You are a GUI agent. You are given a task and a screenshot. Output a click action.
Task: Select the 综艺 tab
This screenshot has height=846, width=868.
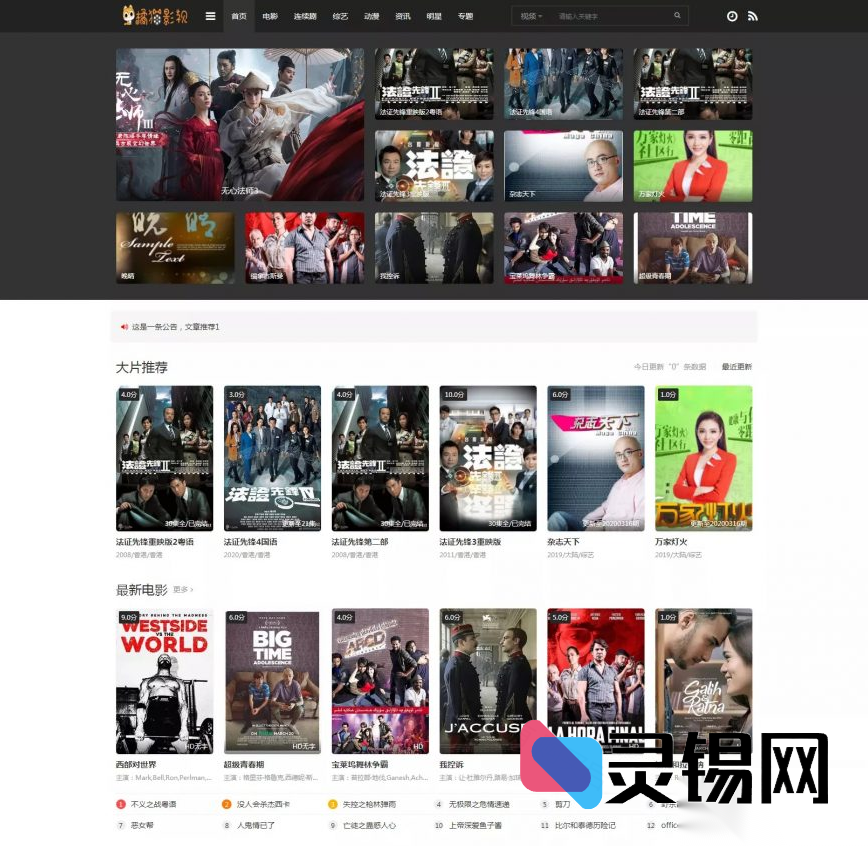[340, 16]
